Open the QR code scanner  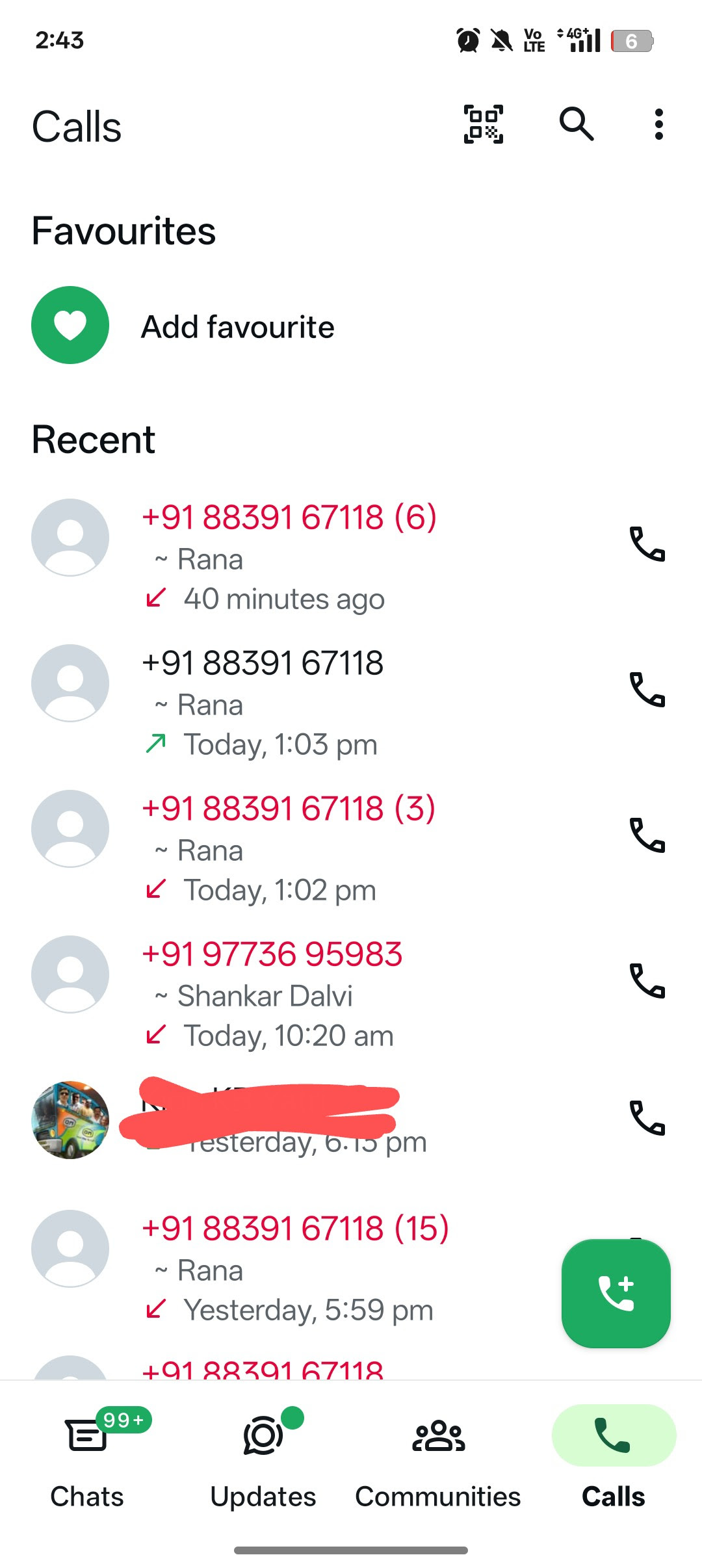click(x=483, y=124)
